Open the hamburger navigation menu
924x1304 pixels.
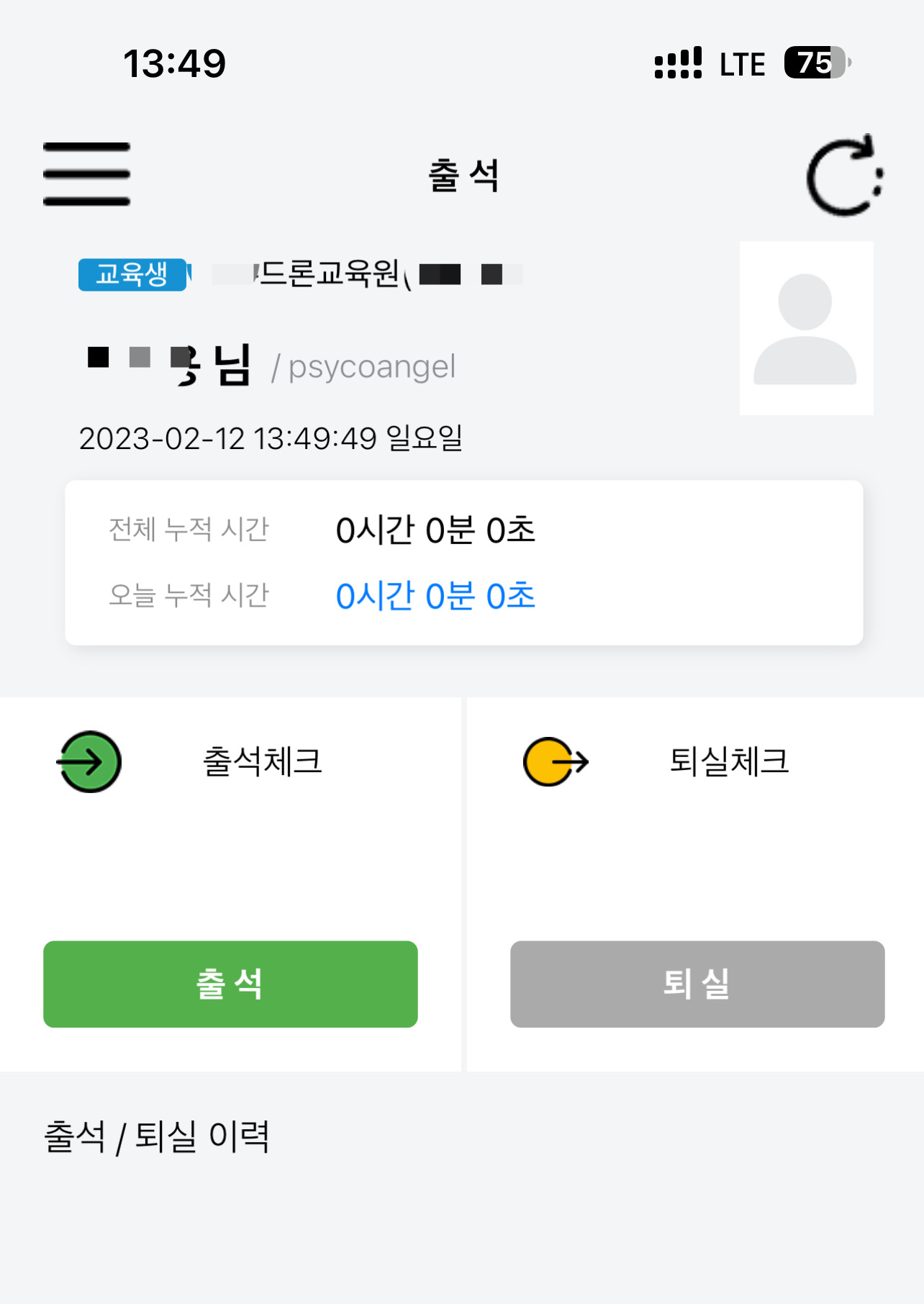(86, 173)
